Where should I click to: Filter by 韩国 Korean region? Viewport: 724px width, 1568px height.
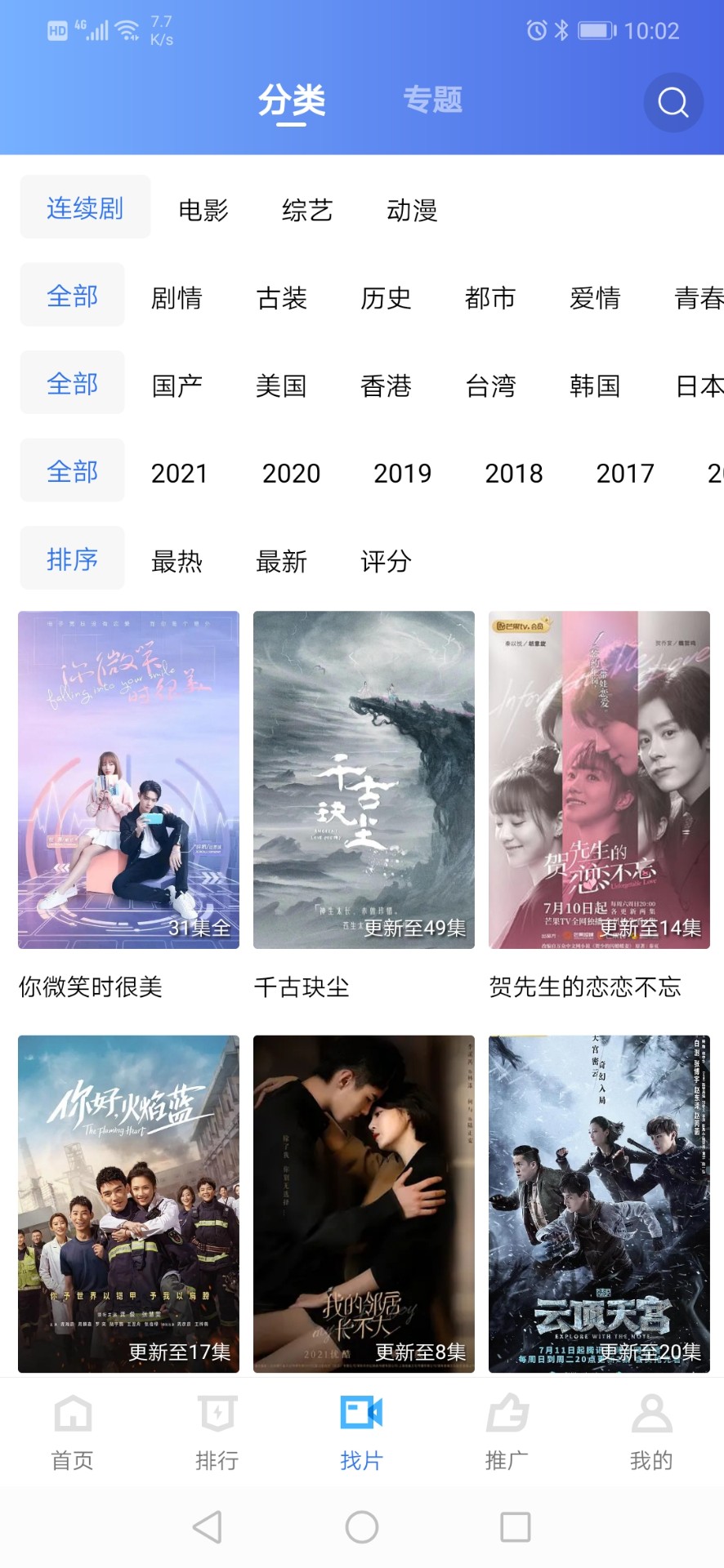tap(597, 385)
